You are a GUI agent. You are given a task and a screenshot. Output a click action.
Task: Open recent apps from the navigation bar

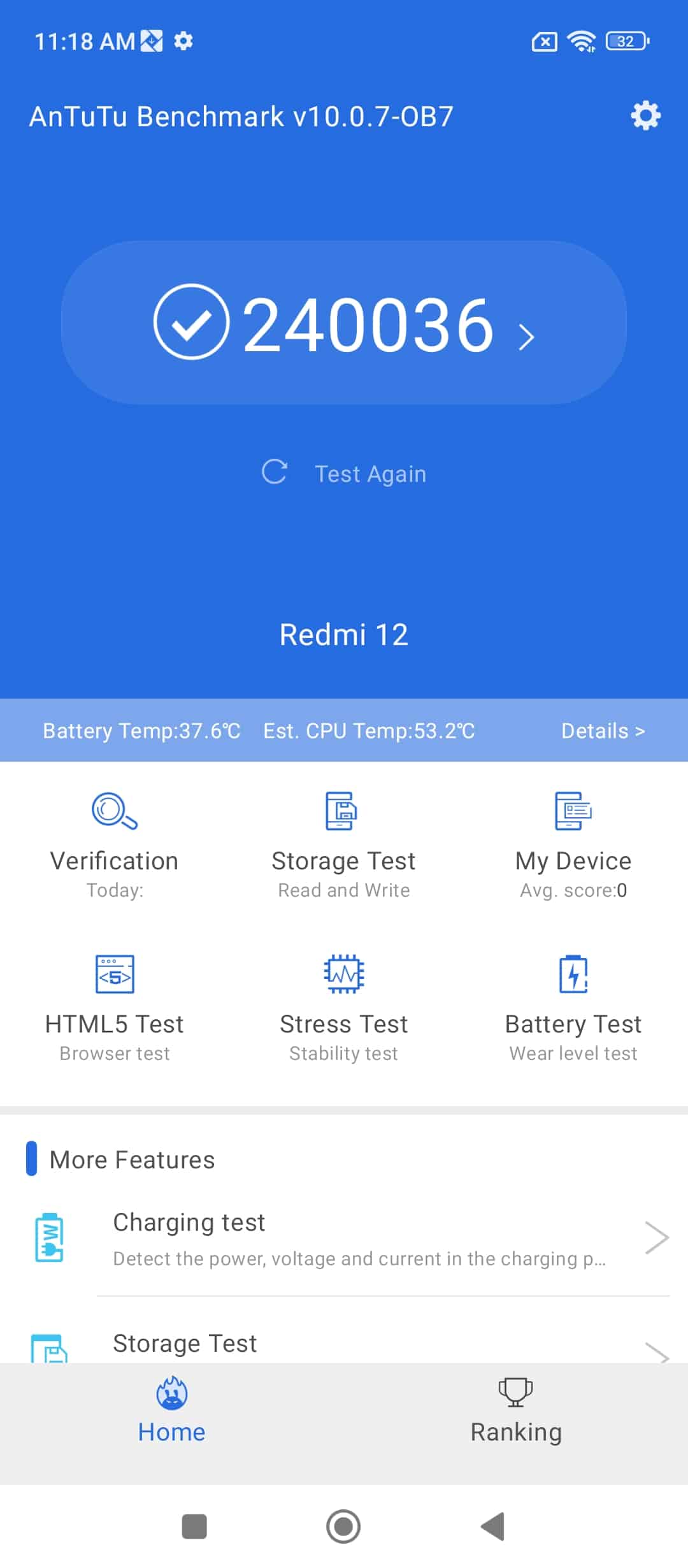click(194, 1527)
